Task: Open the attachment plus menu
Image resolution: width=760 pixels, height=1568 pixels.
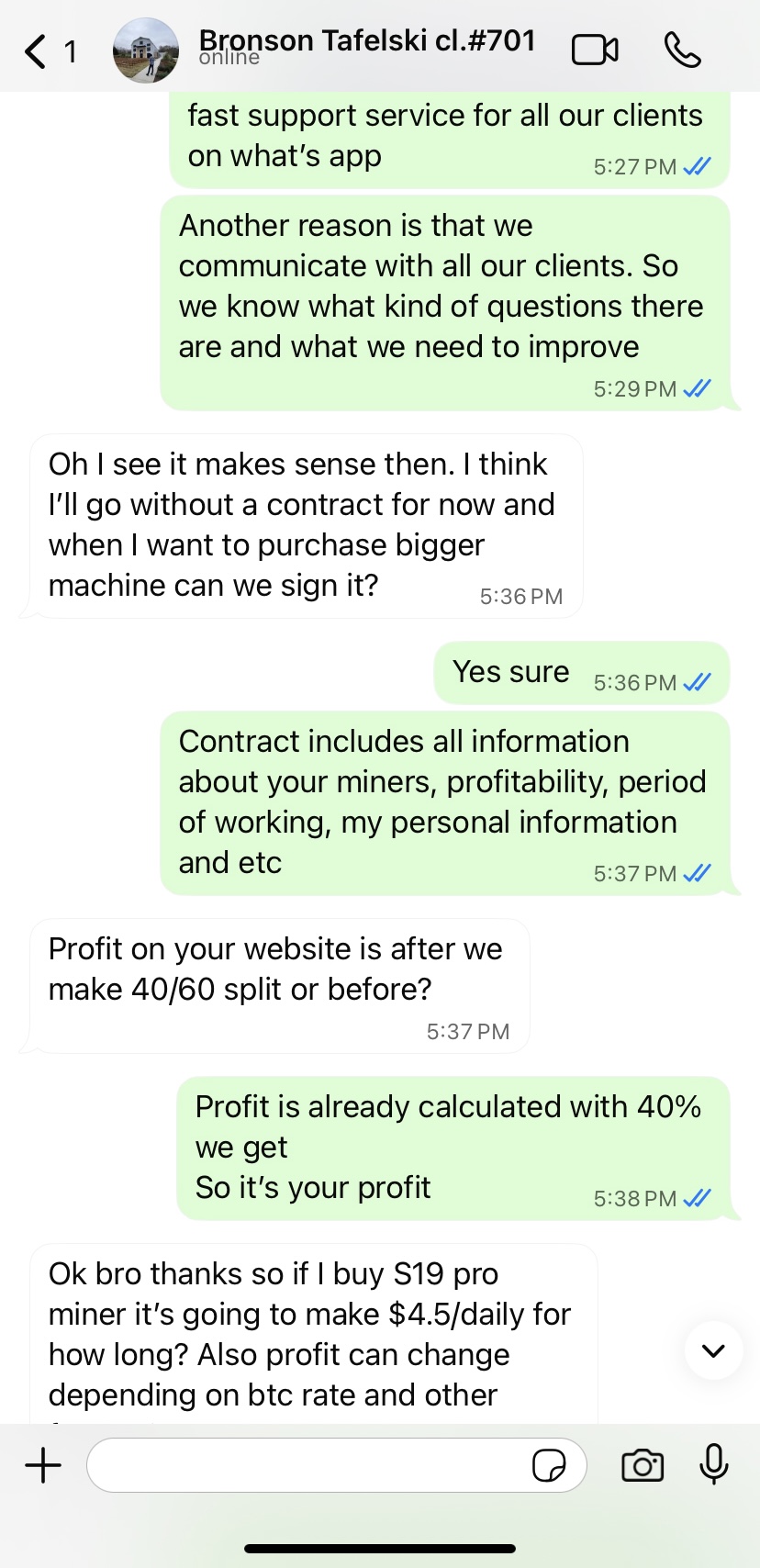Action: pos(43,1465)
